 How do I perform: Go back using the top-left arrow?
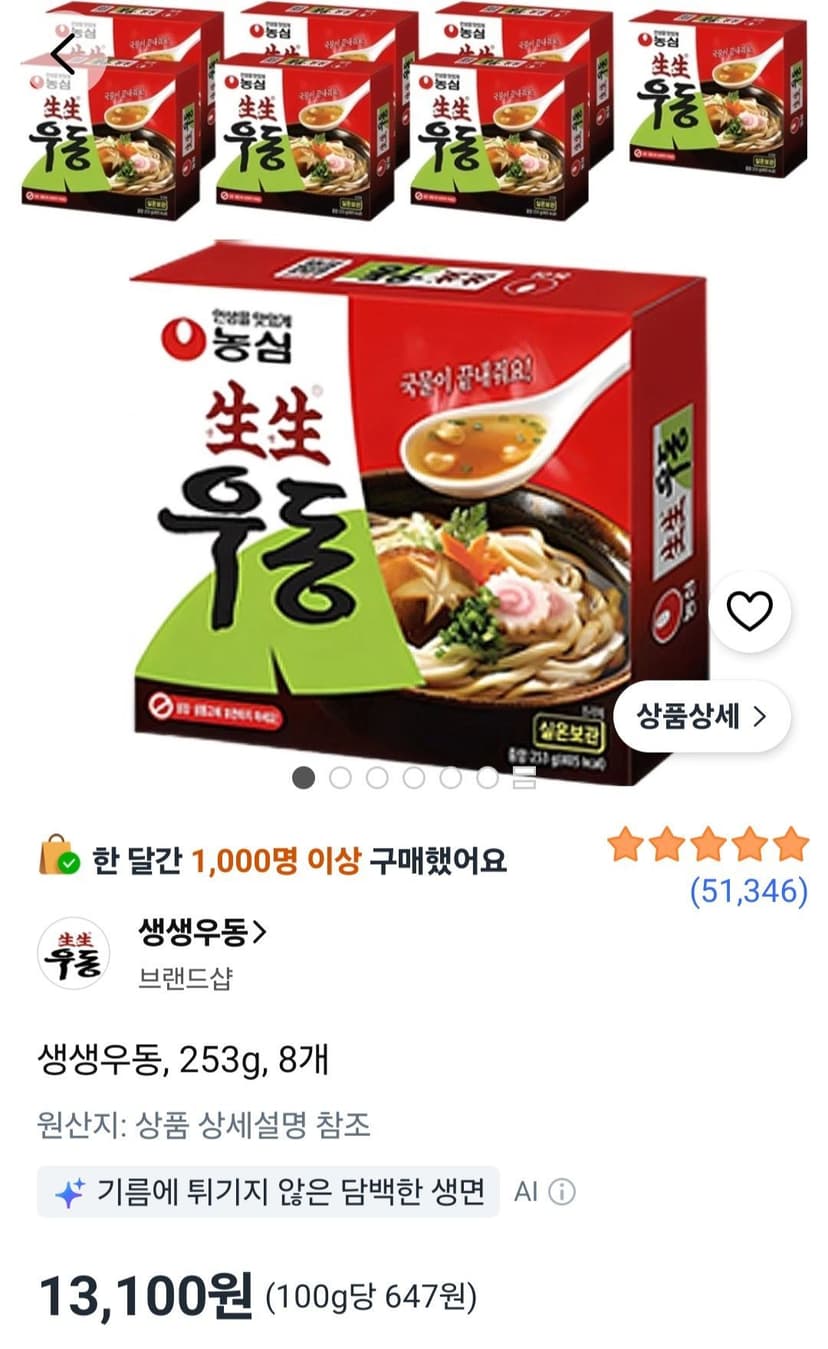point(63,57)
